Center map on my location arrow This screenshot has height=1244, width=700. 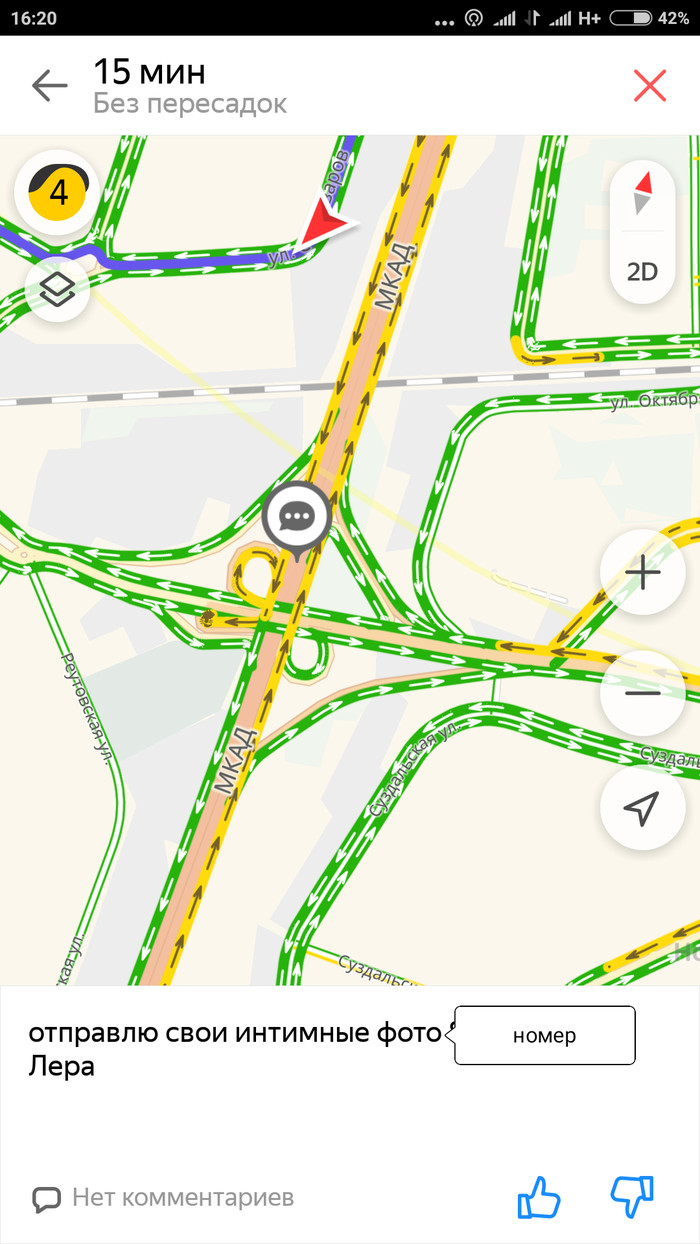click(x=642, y=808)
